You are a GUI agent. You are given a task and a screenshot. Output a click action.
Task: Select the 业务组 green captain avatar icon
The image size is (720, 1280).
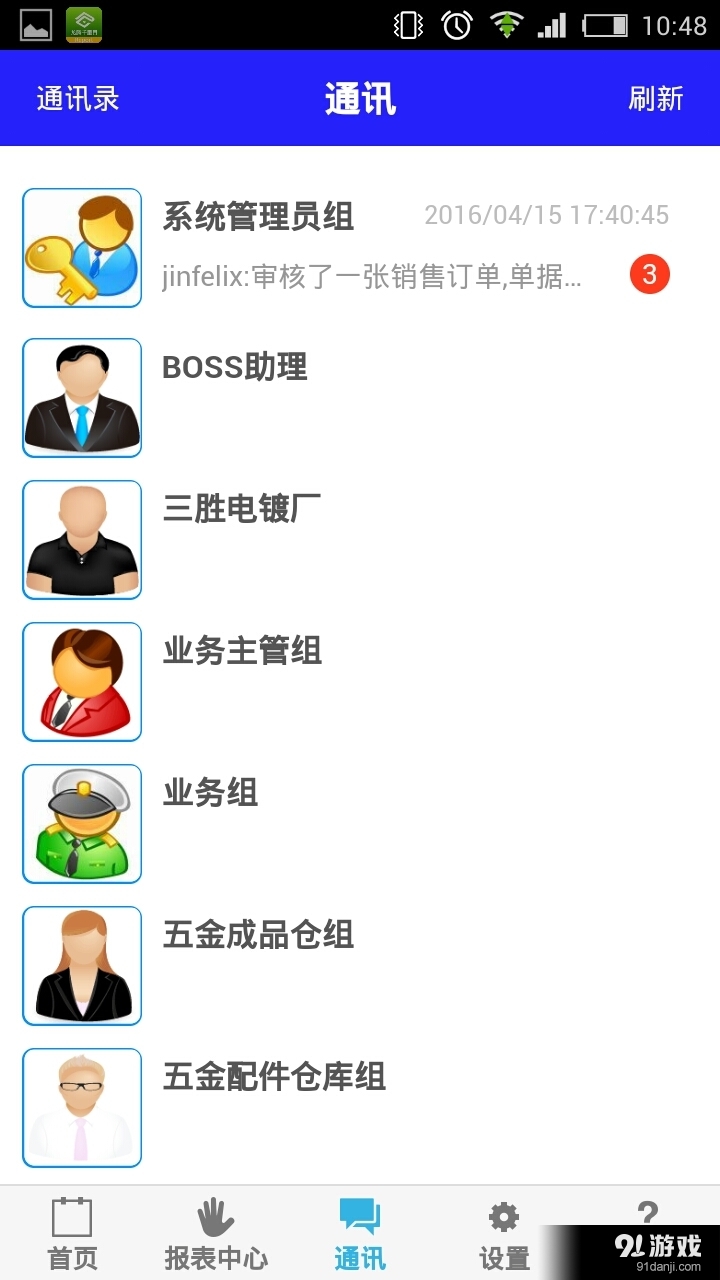click(x=81, y=823)
